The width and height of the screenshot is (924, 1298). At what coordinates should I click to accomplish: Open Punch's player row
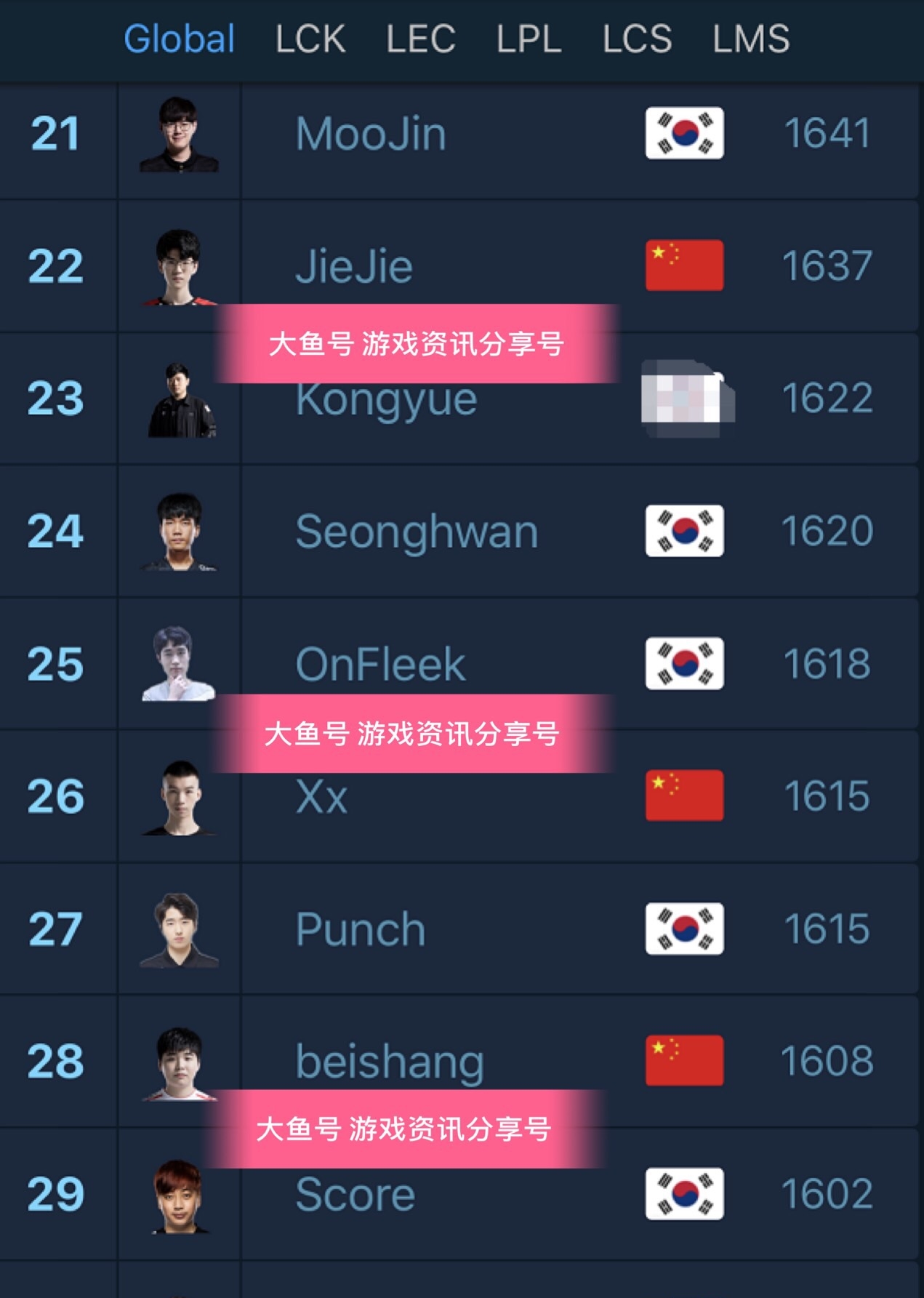(x=361, y=929)
